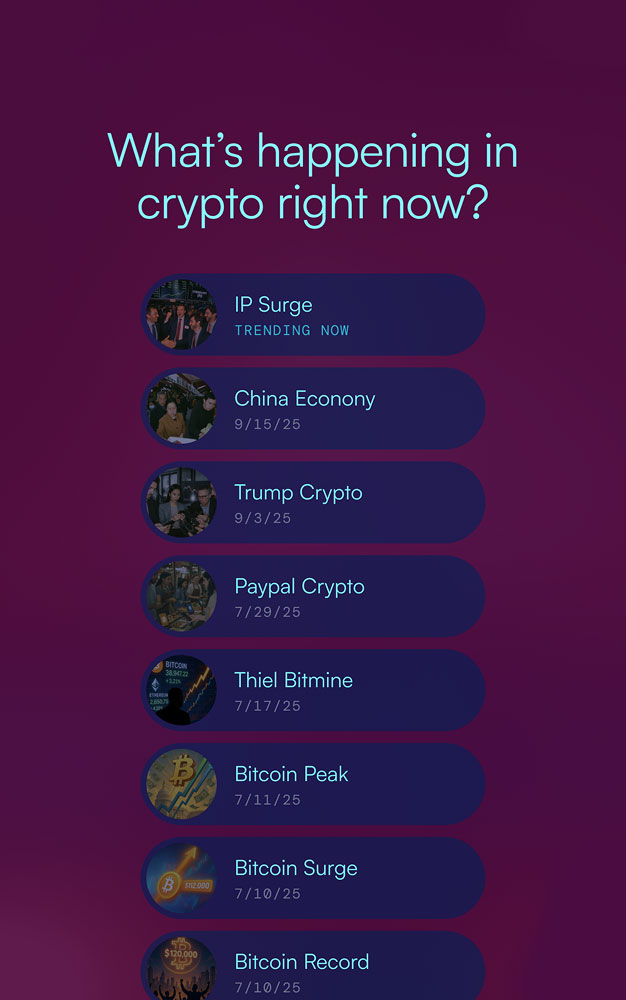View the Paypal Crypto topic
This screenshot has height=1000, width=626.
click(312, 597)
